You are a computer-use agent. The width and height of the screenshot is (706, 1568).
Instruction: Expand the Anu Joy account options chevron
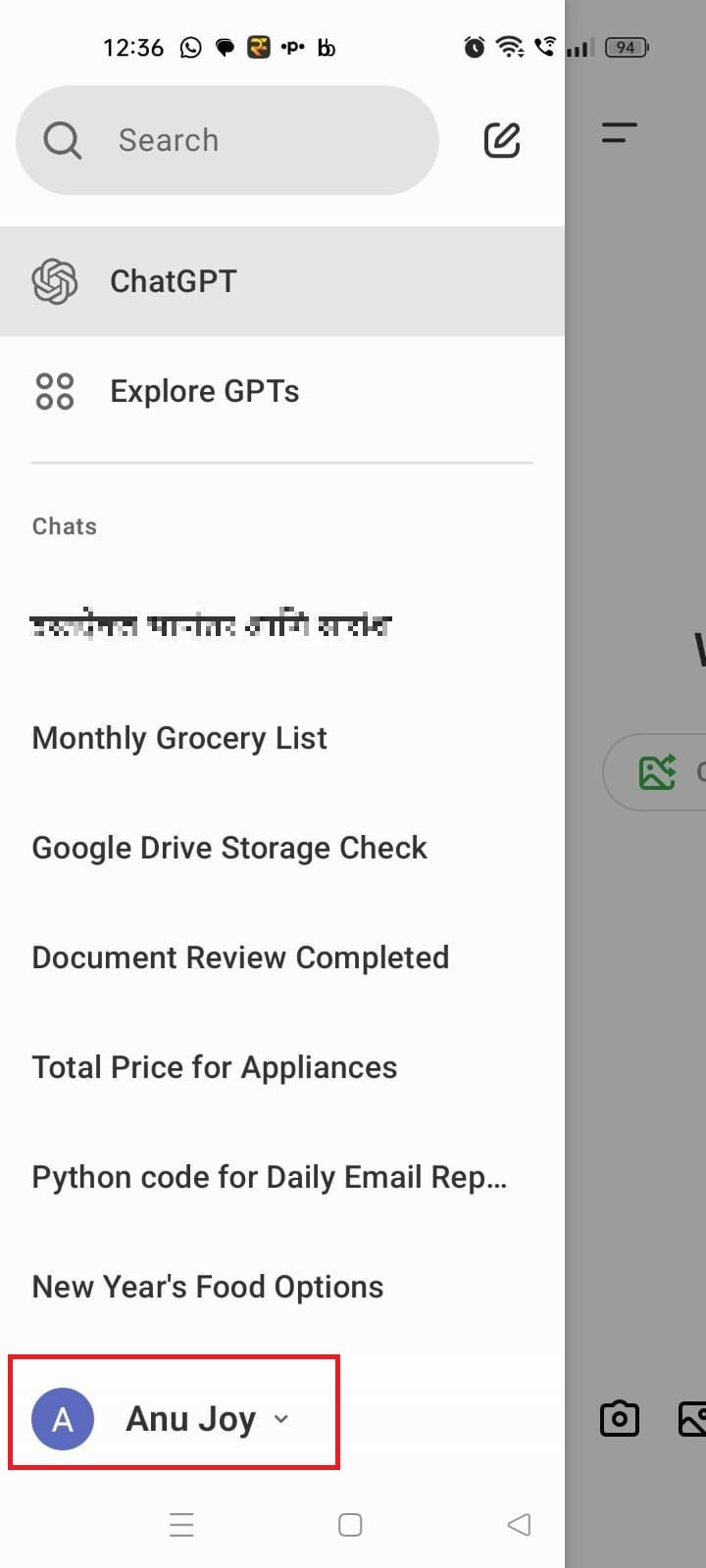[x=280, y=1419]
